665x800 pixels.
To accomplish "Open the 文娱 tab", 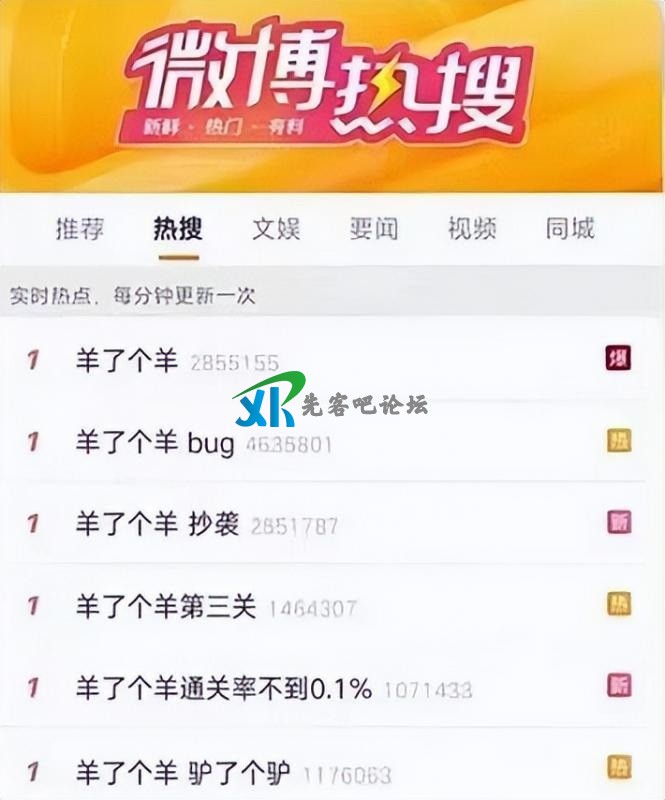I will point(275,229).
